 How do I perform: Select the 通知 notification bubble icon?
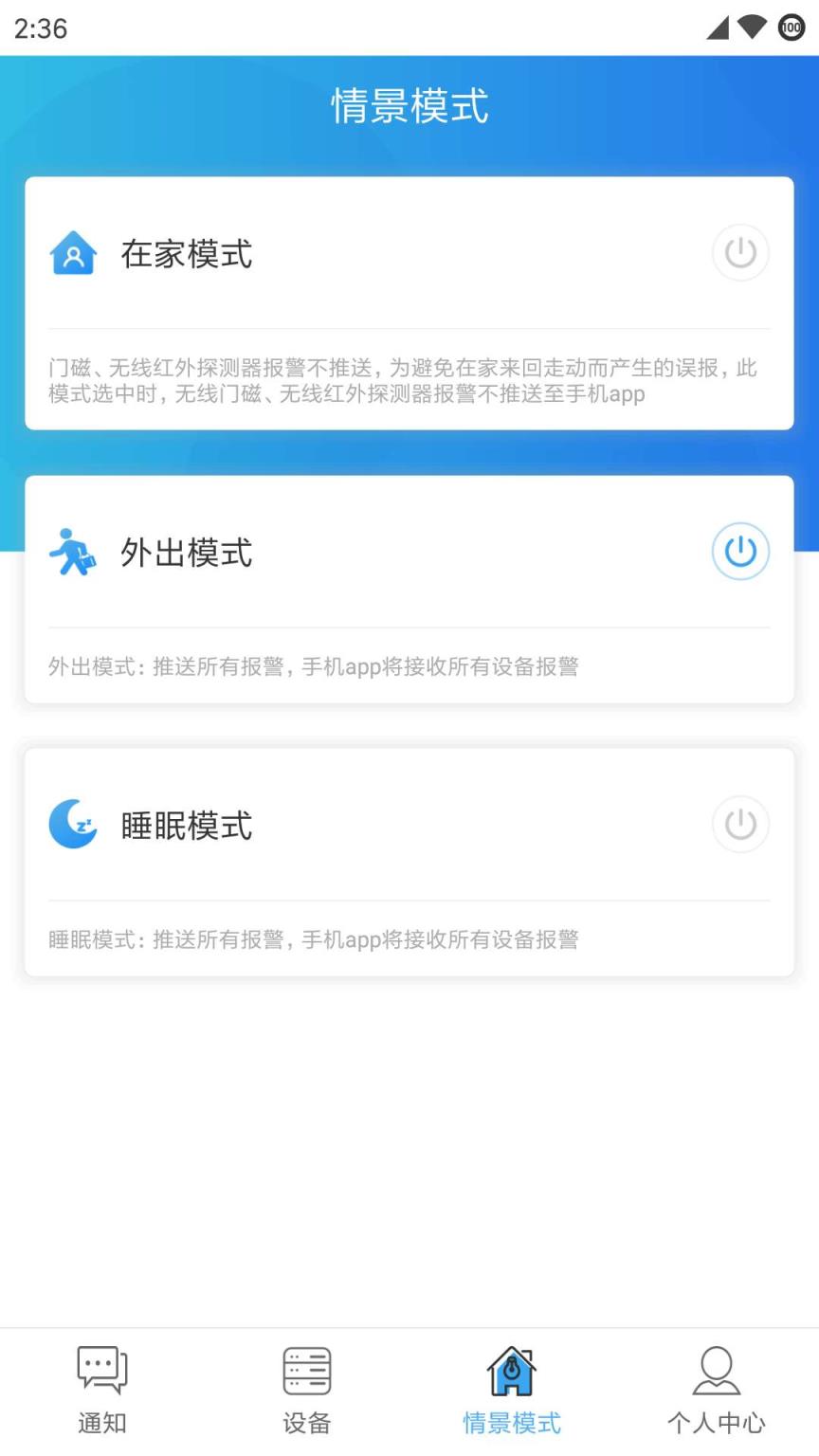[x=101, y=1369]
